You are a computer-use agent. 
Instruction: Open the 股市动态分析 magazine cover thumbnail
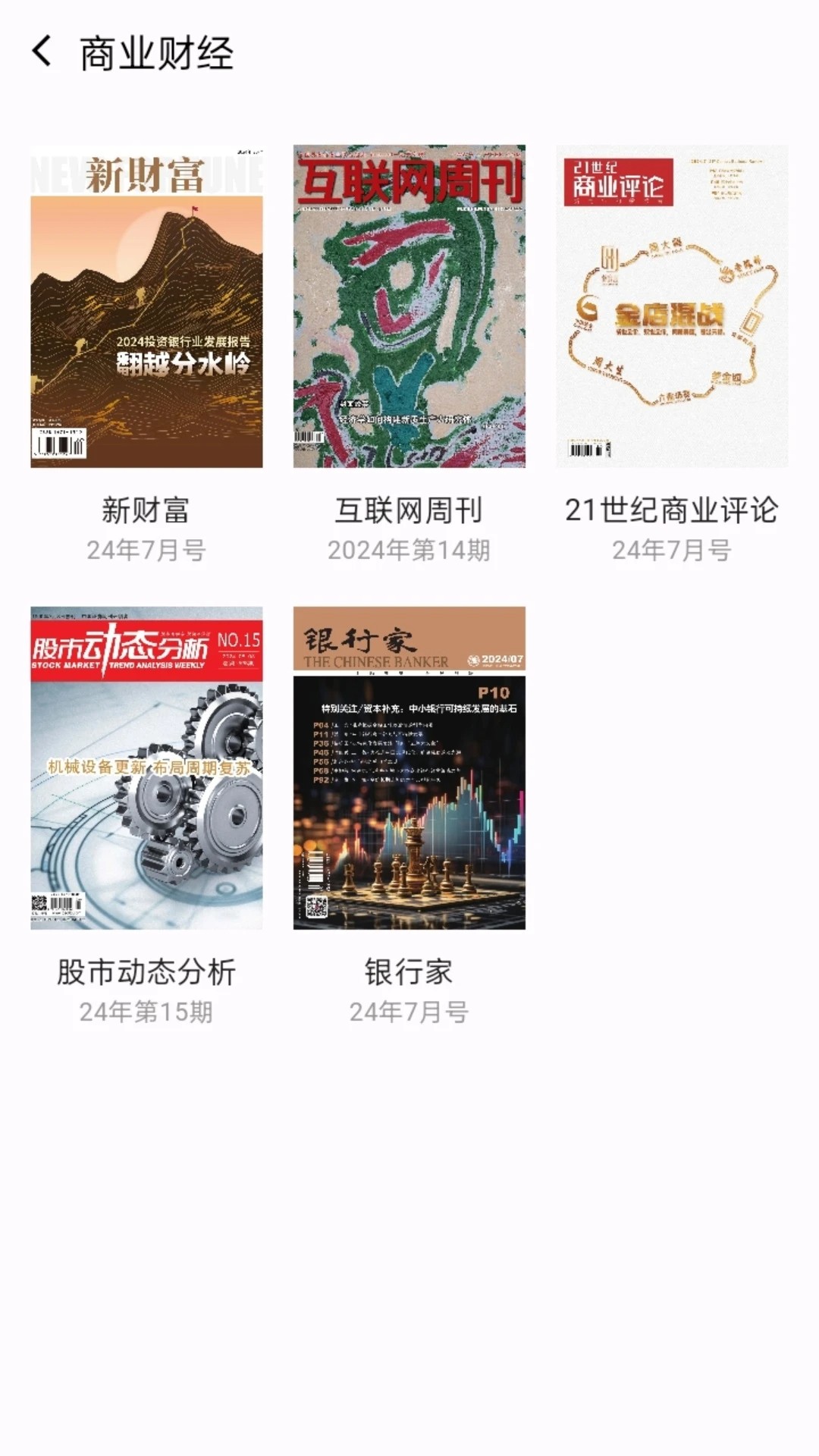point(146,766)
